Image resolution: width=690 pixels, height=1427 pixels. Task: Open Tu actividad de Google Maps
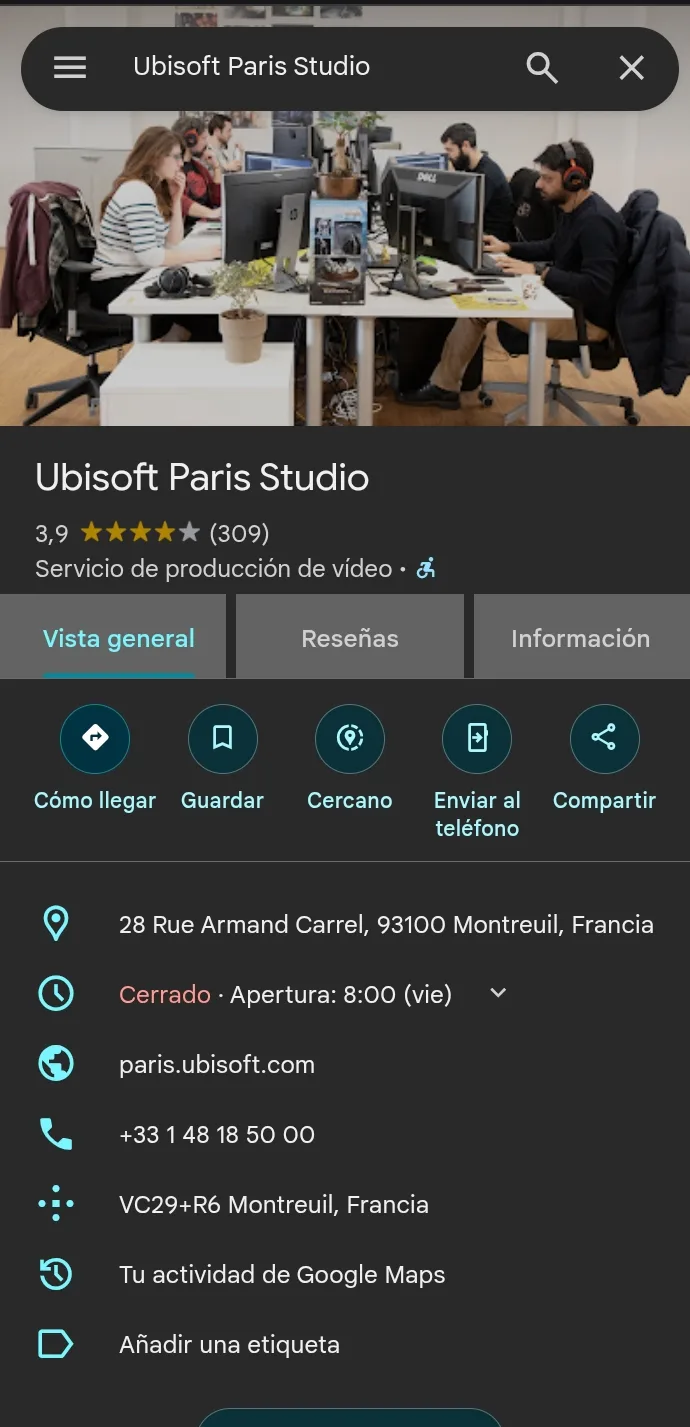click(282, 1275)
